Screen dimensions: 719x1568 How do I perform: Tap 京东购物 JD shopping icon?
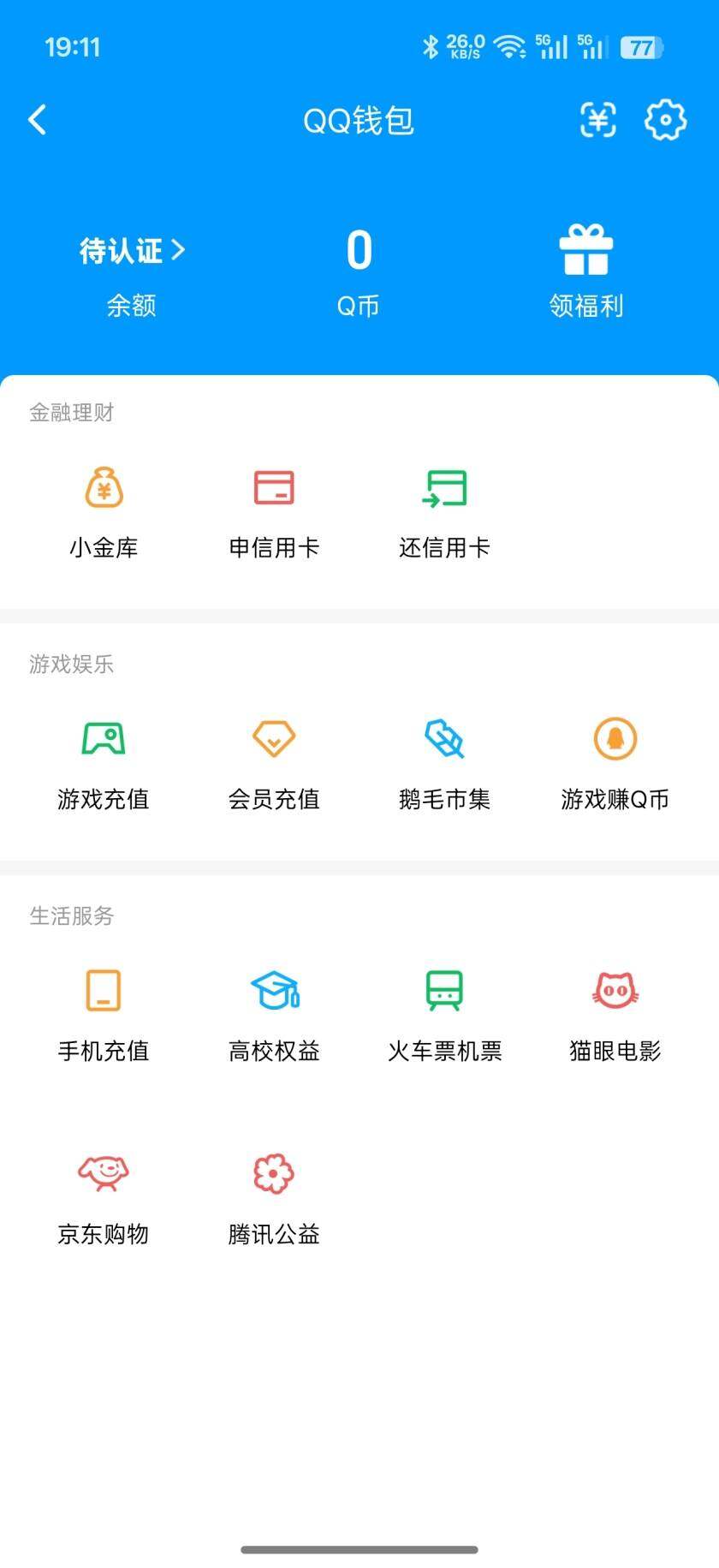(x=103, y=1195)
